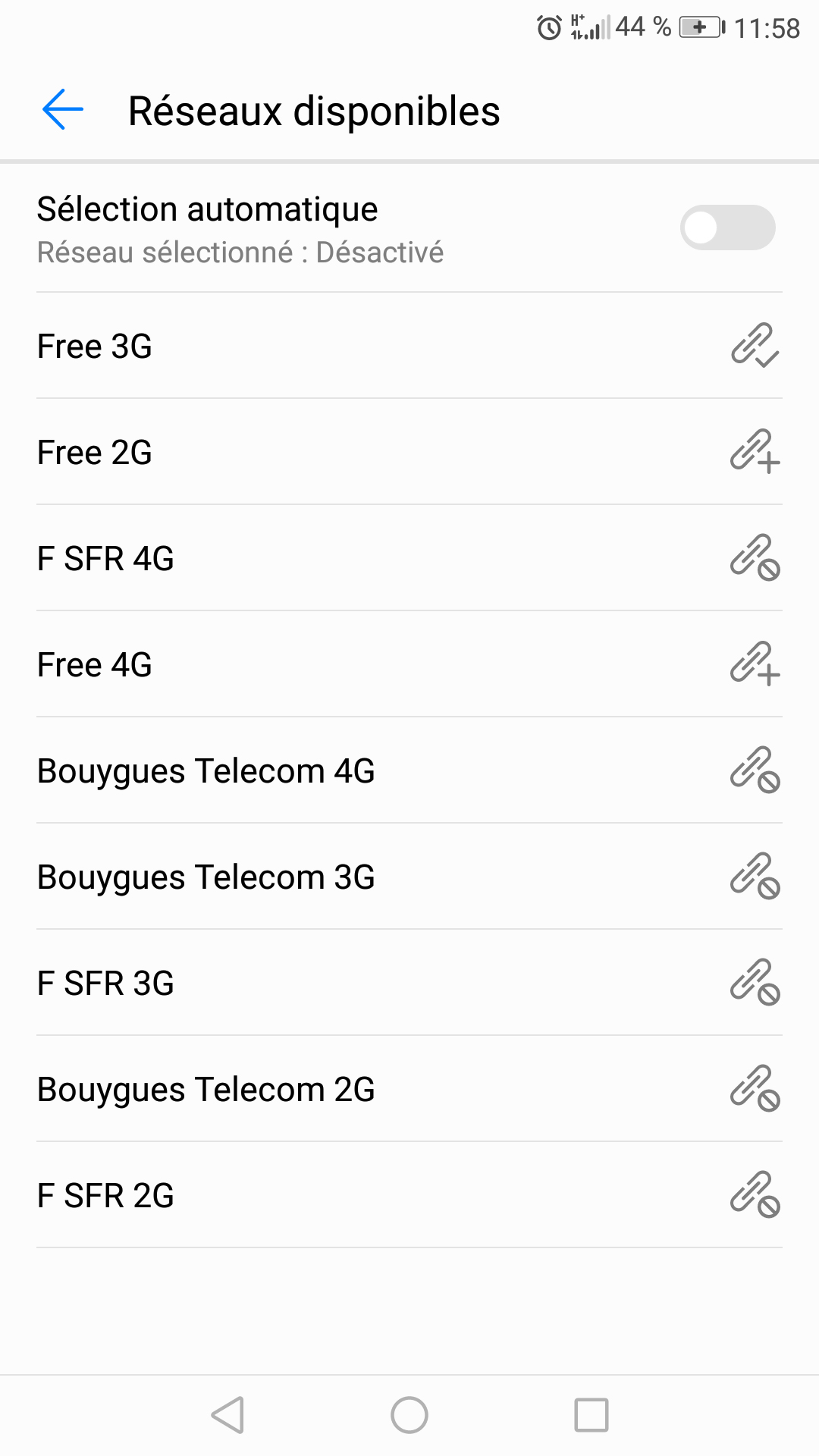Choose the F SFR 4G network
819x1456 pixels.
[409, 558]
